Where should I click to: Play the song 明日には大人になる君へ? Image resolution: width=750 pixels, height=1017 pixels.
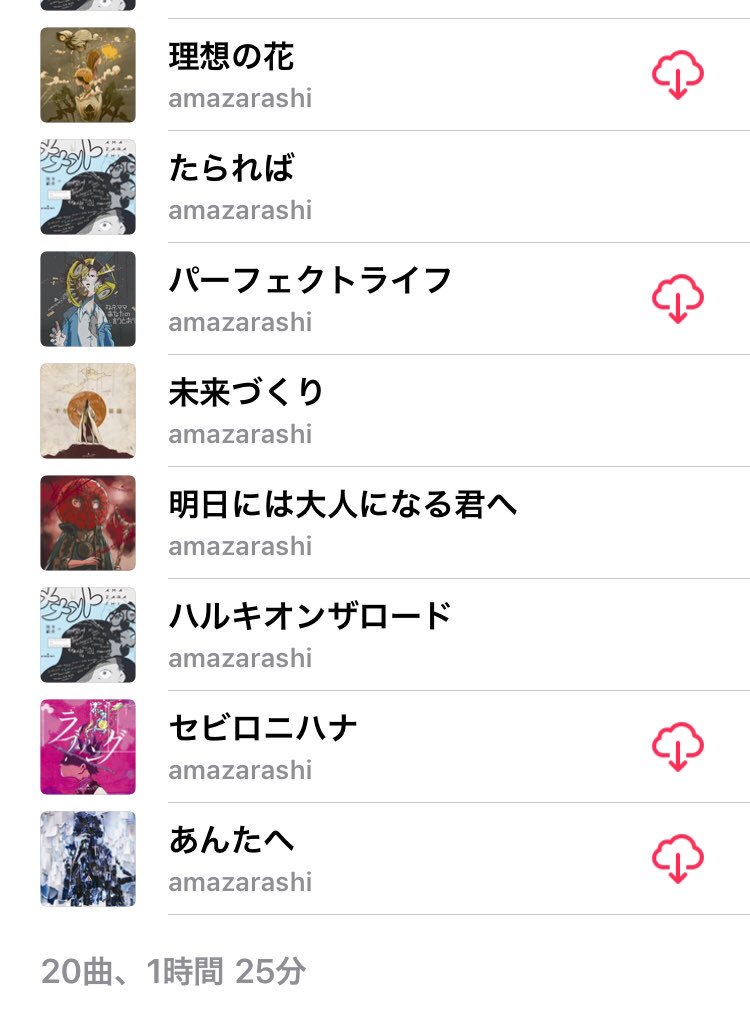tap(343, 505)
